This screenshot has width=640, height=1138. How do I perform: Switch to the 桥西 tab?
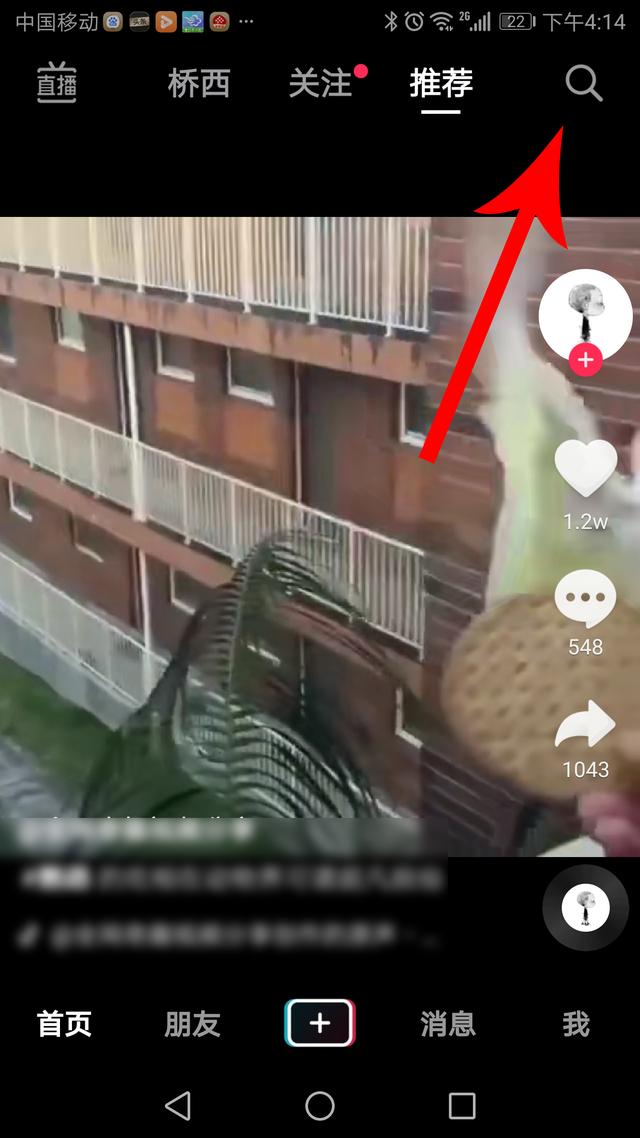tap(198, 84)
